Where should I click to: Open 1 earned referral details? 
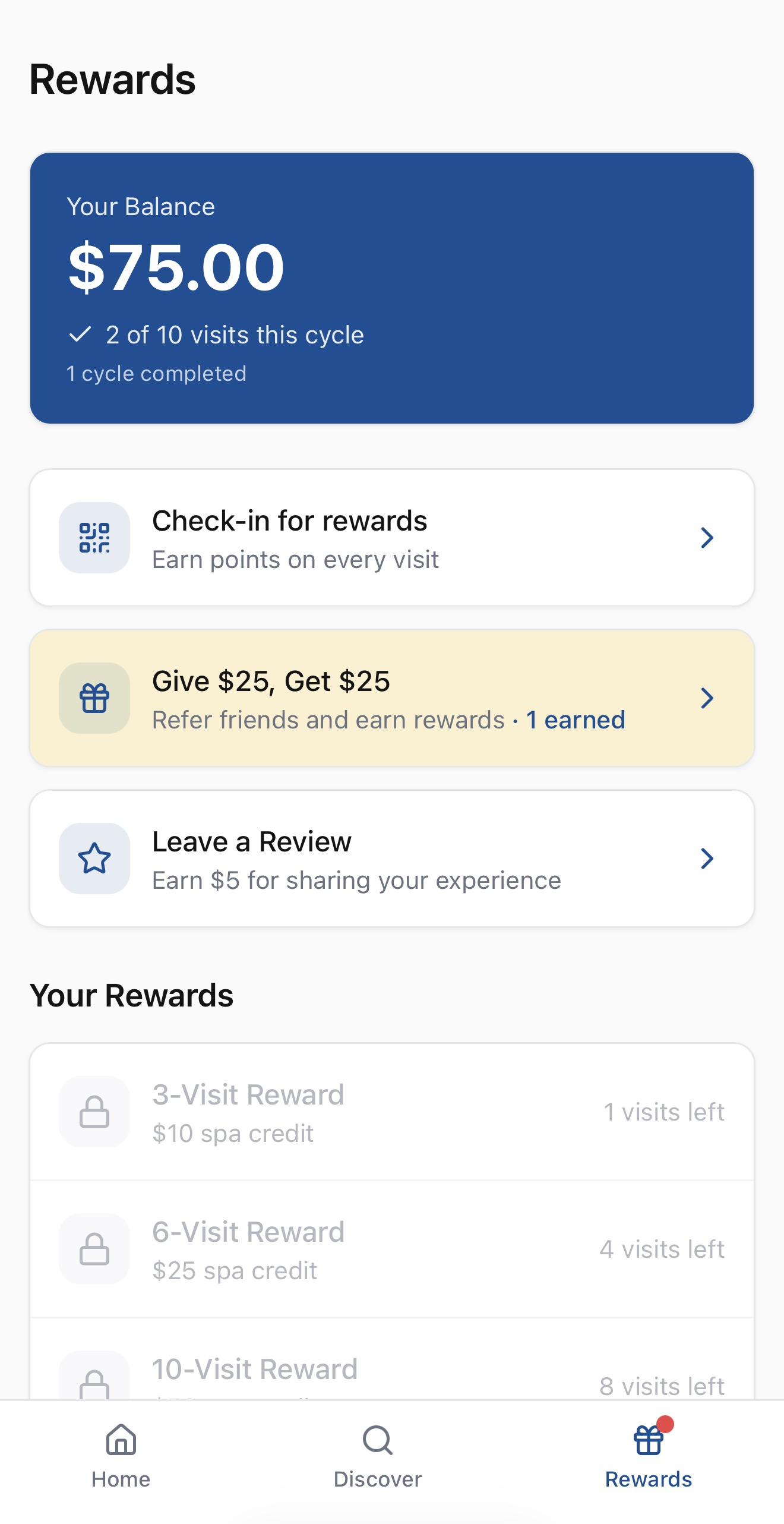tap(575, 719)
